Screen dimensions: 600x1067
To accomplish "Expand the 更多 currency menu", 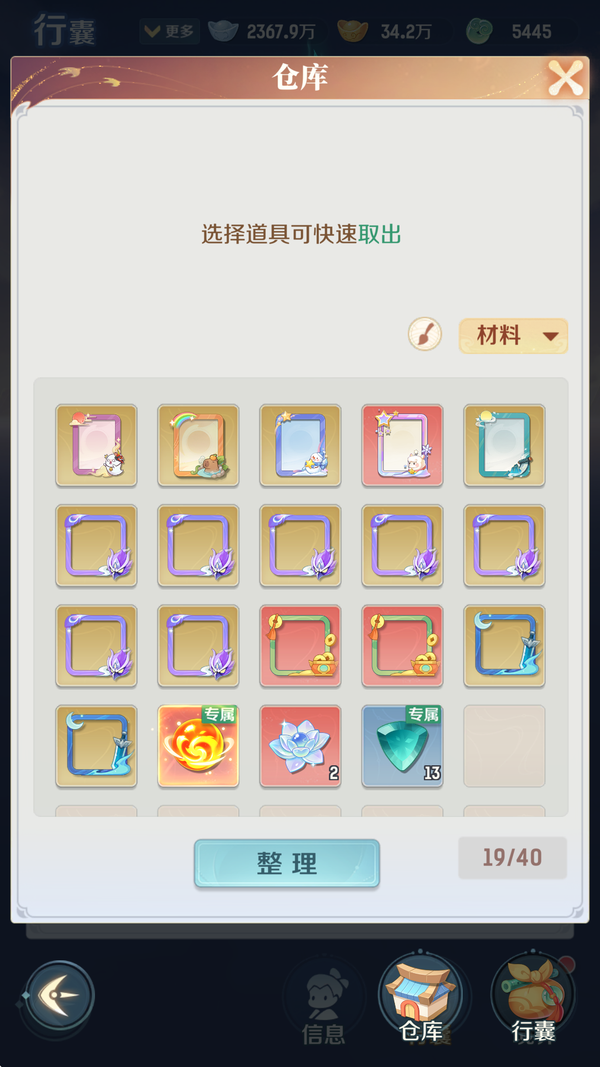I will coord(169,31).
